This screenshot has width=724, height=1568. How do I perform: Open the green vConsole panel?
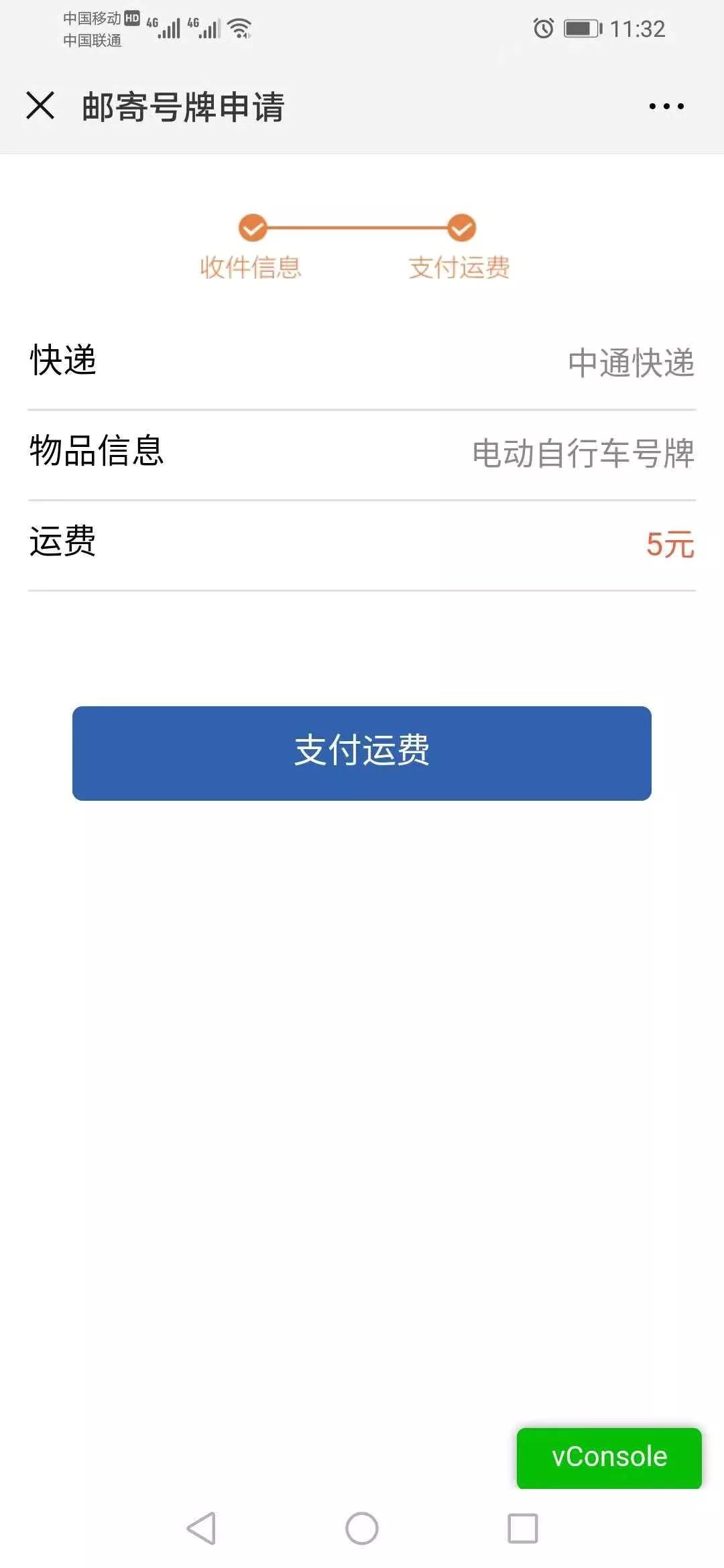tap(609, 1457)
